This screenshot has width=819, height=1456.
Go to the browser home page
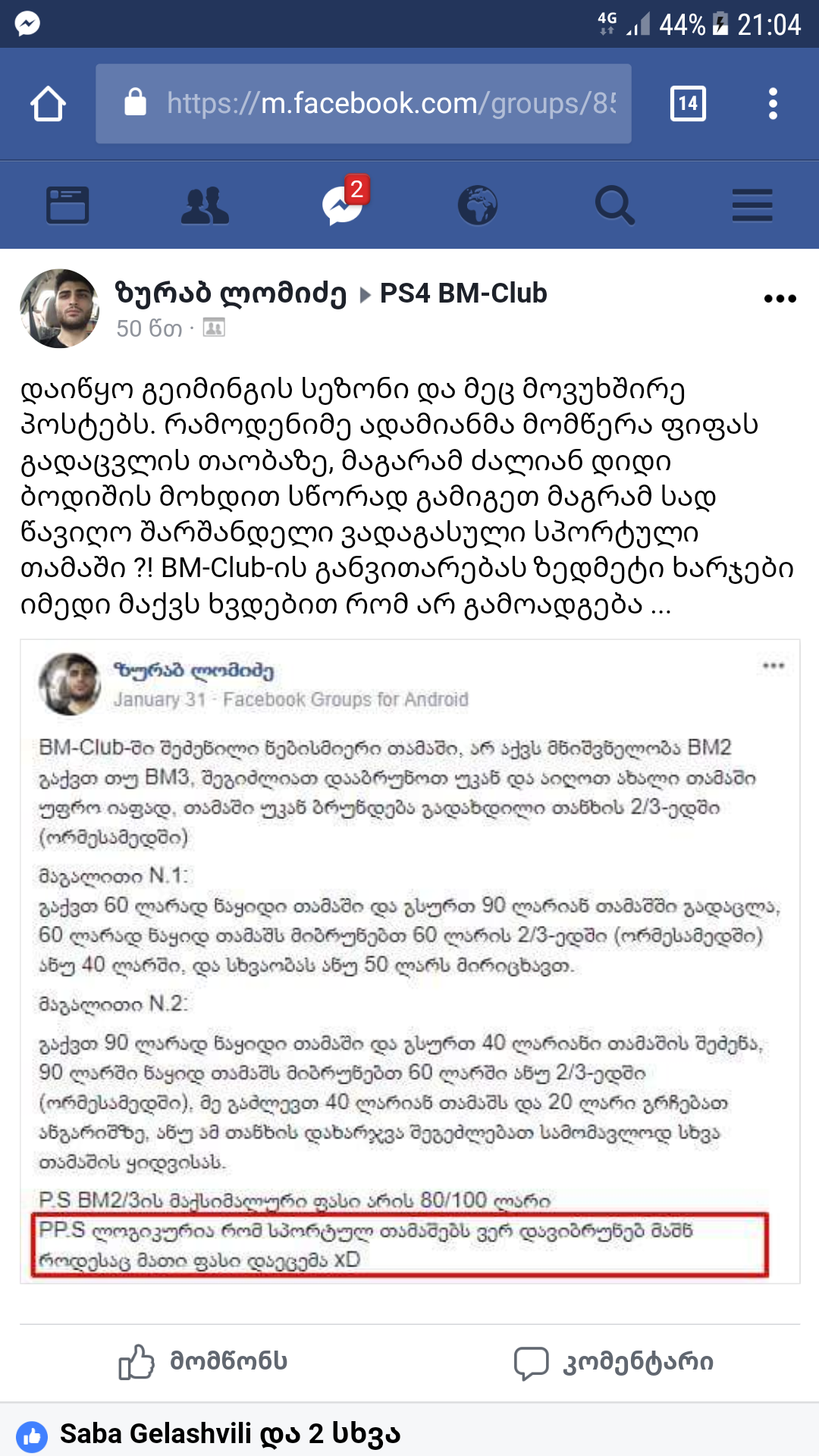tap(48, 104)
